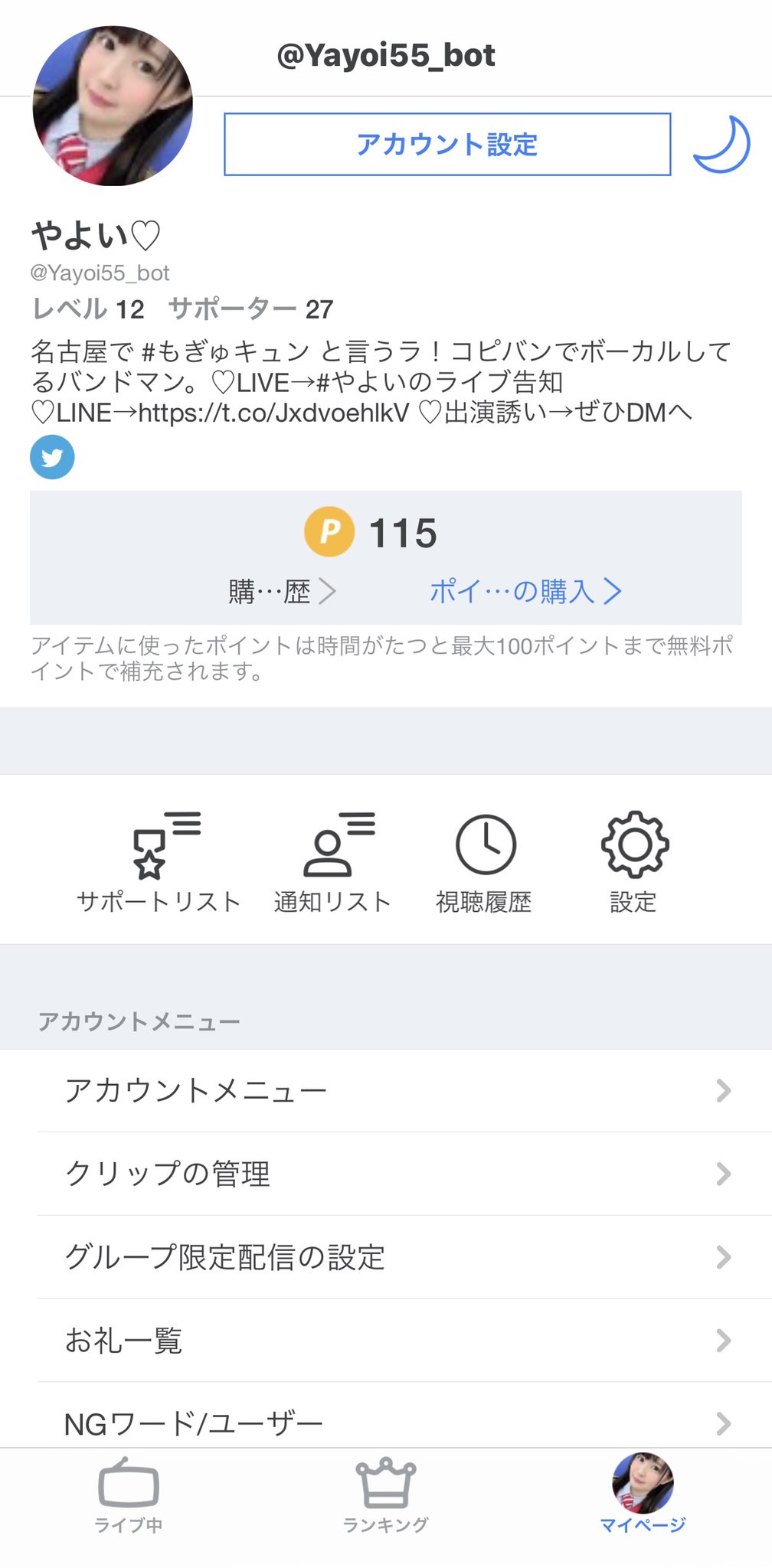Open クリップの管理

386,1174
